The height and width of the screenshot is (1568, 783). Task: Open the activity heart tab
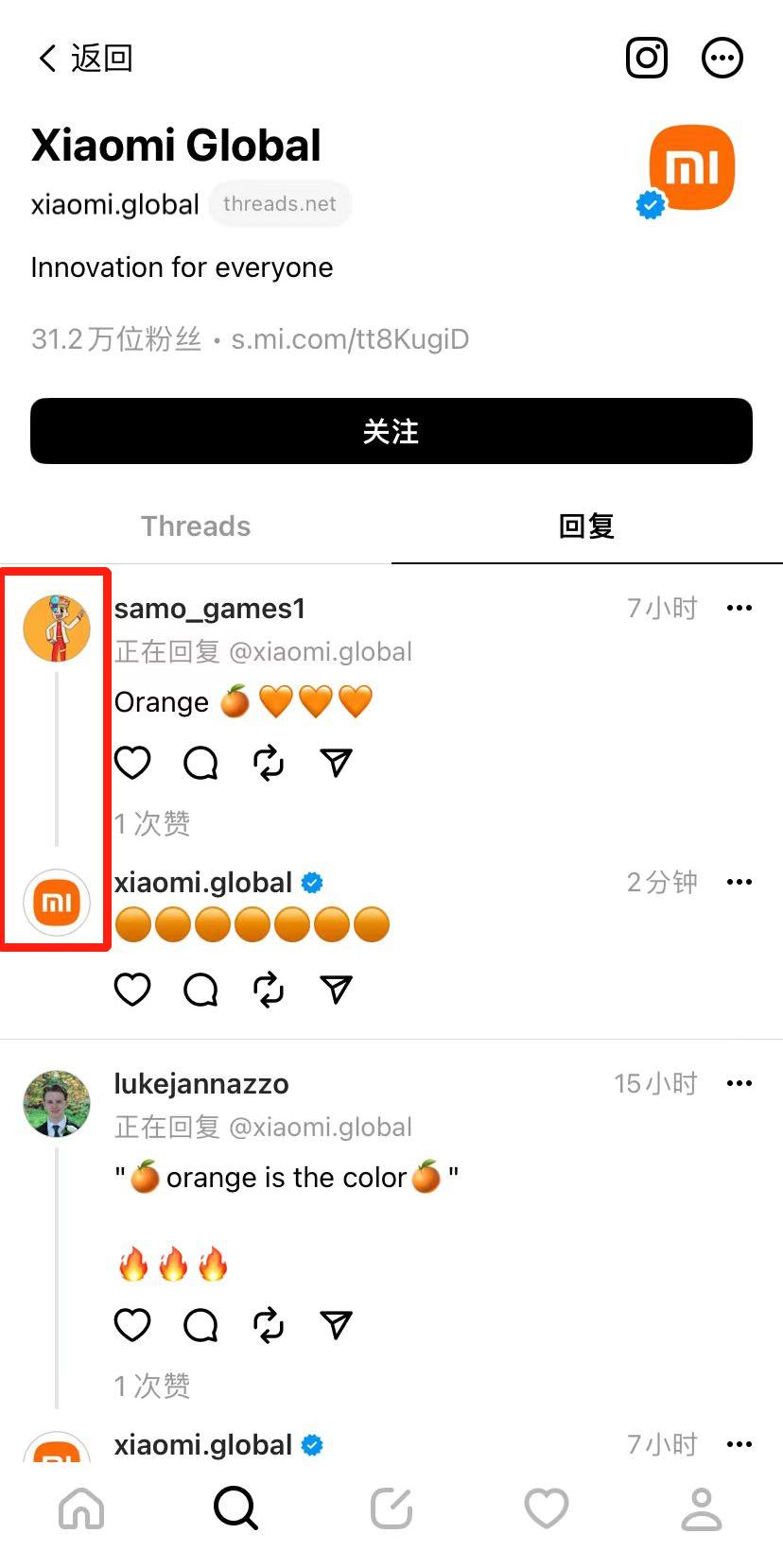(547, 1508)
